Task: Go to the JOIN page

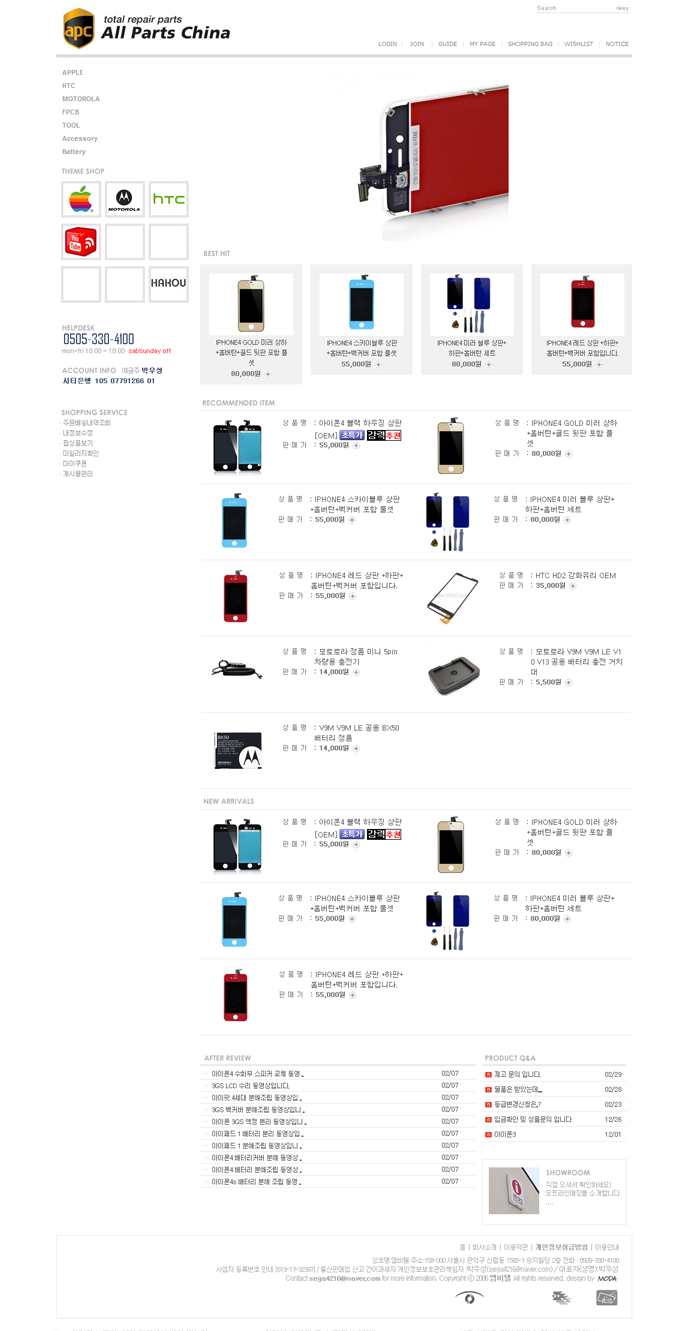Action: click(417, 44)
